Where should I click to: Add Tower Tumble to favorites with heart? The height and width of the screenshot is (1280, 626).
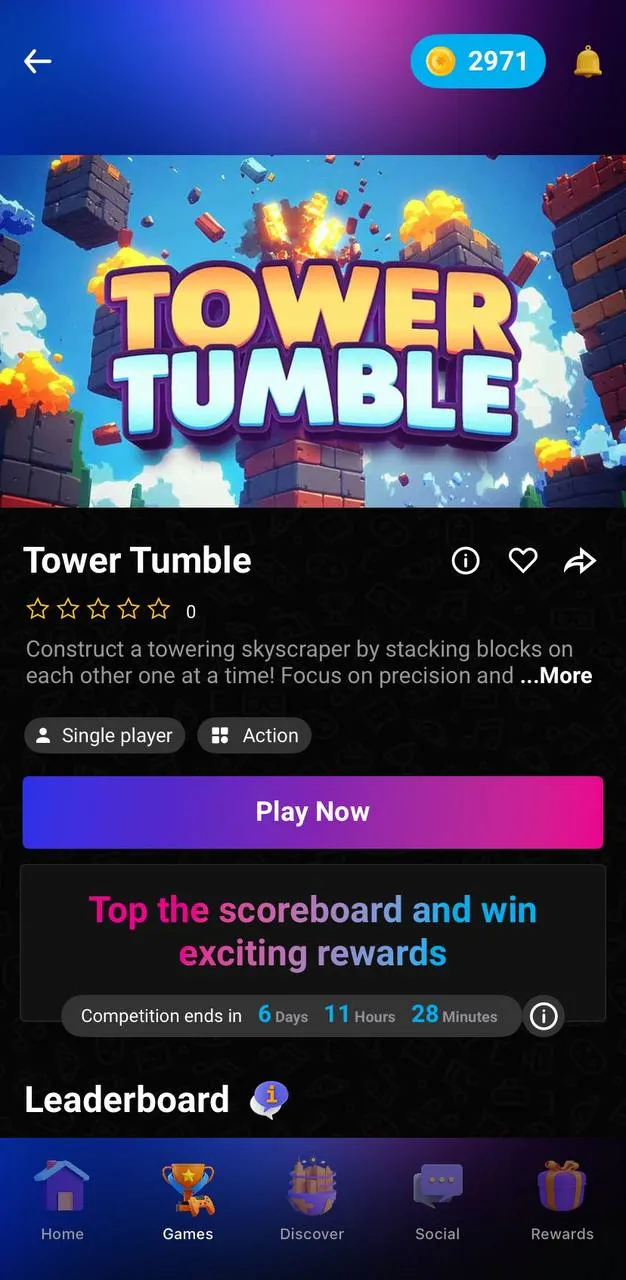click(x=523, y=561)
